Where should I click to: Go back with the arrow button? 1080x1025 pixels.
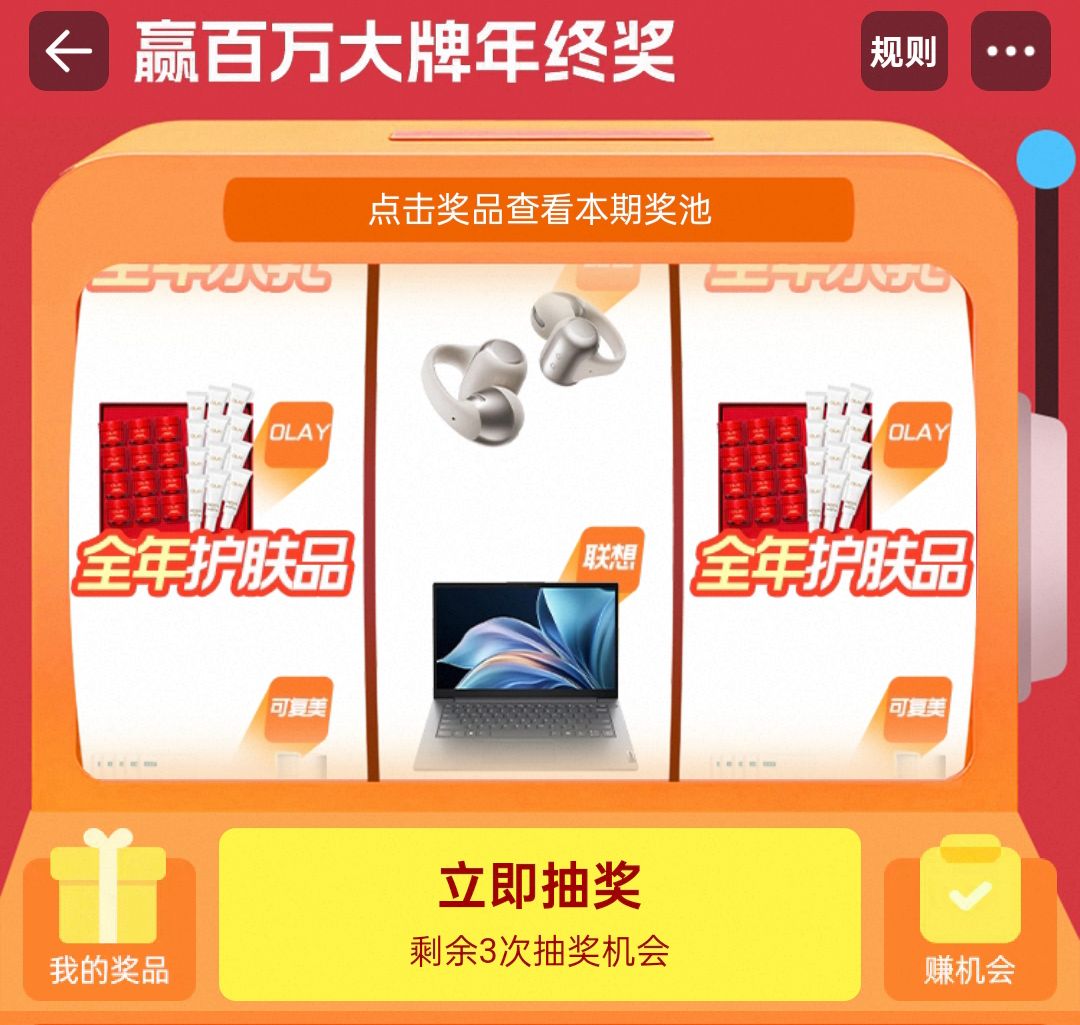(69, 51)
